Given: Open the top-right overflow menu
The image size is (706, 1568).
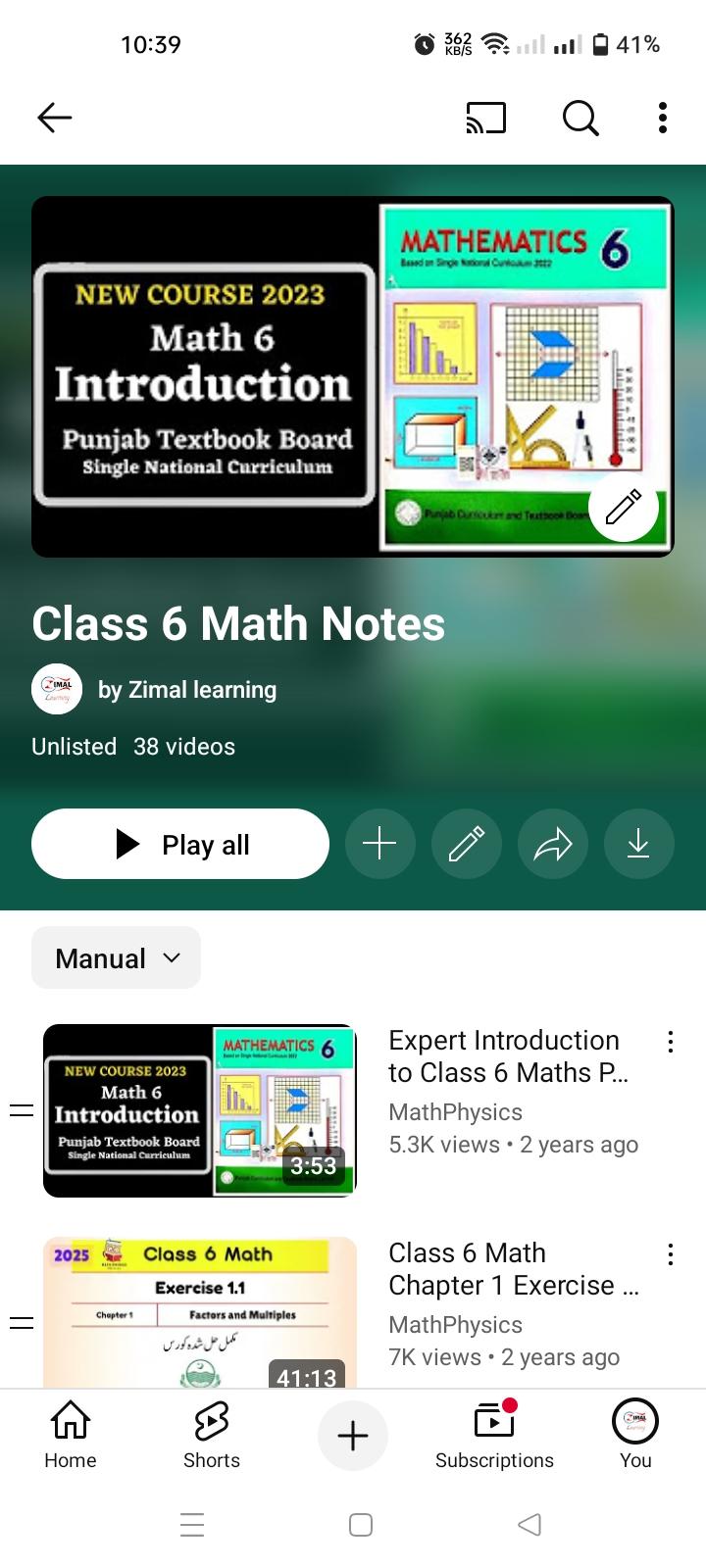Looking at the screenshot, I should pos(663,118).
